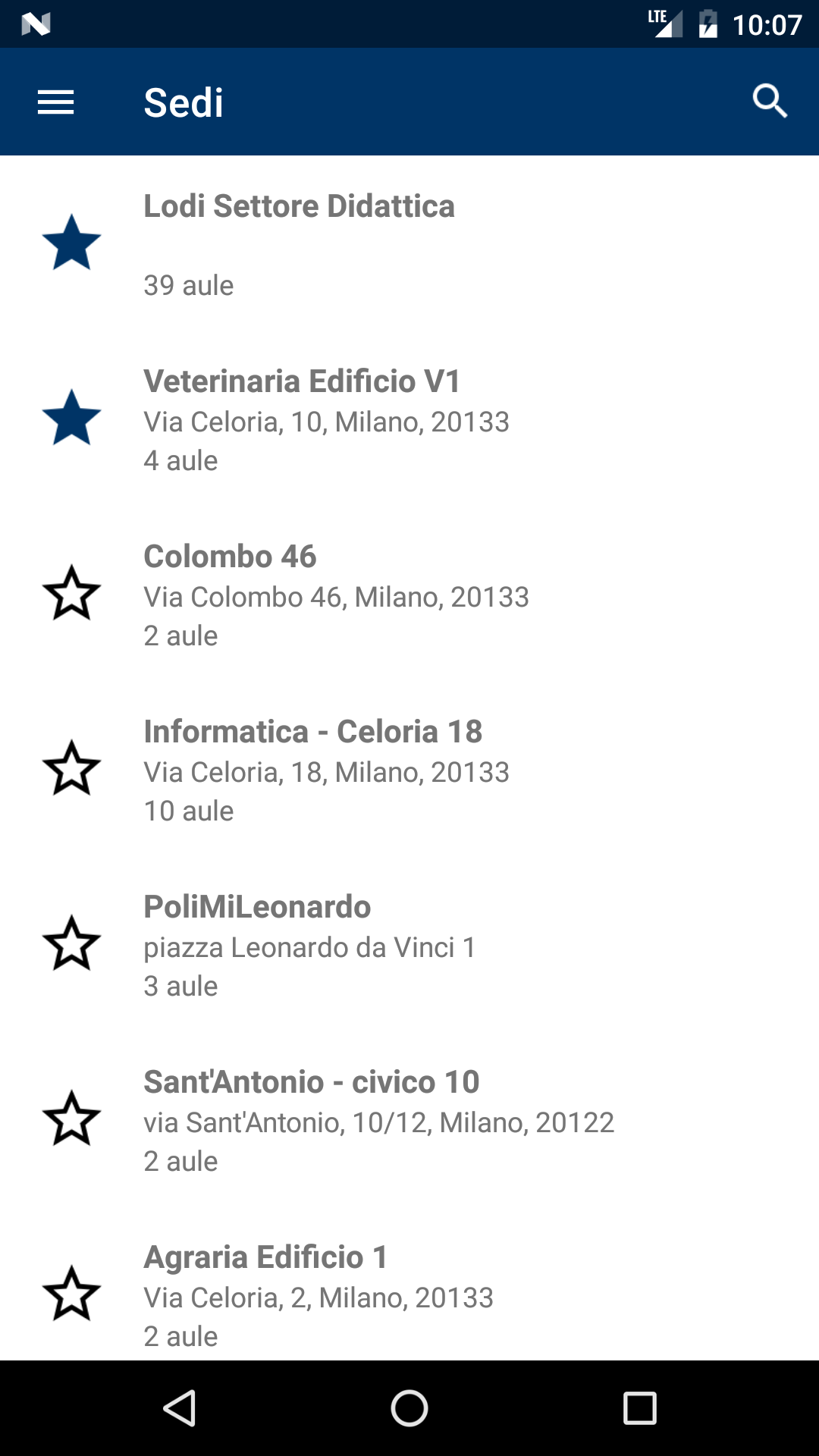This screenshot has width=819, height=1456.
Task: Star the Informatica - Celoria 18 location
Action: point(72,768)
